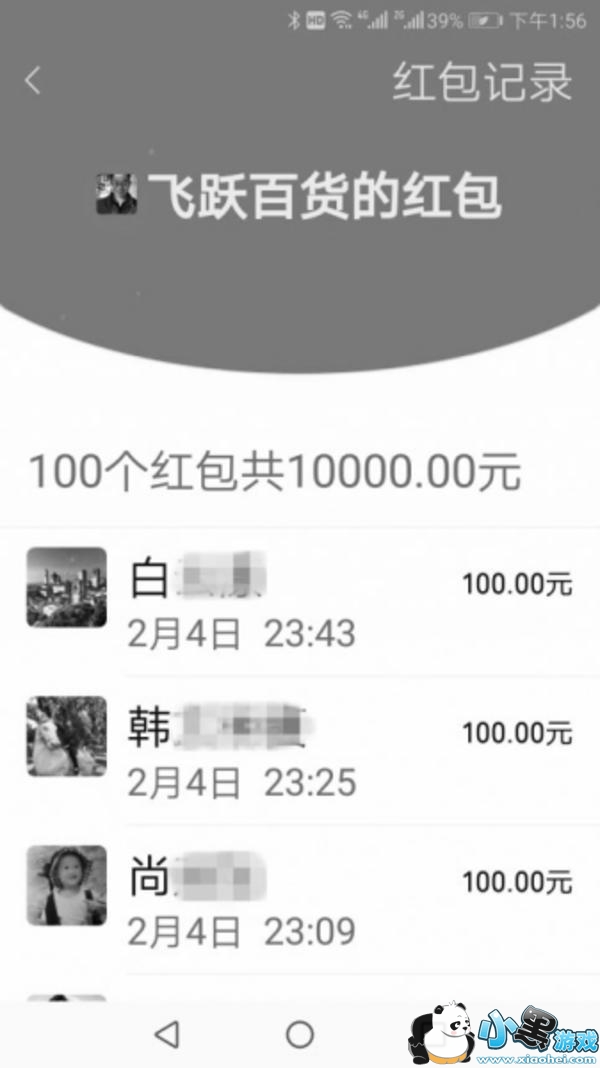Open 红包记录 in the top bar
This screenshot has height=1068, width=600.
pos(482,83)
